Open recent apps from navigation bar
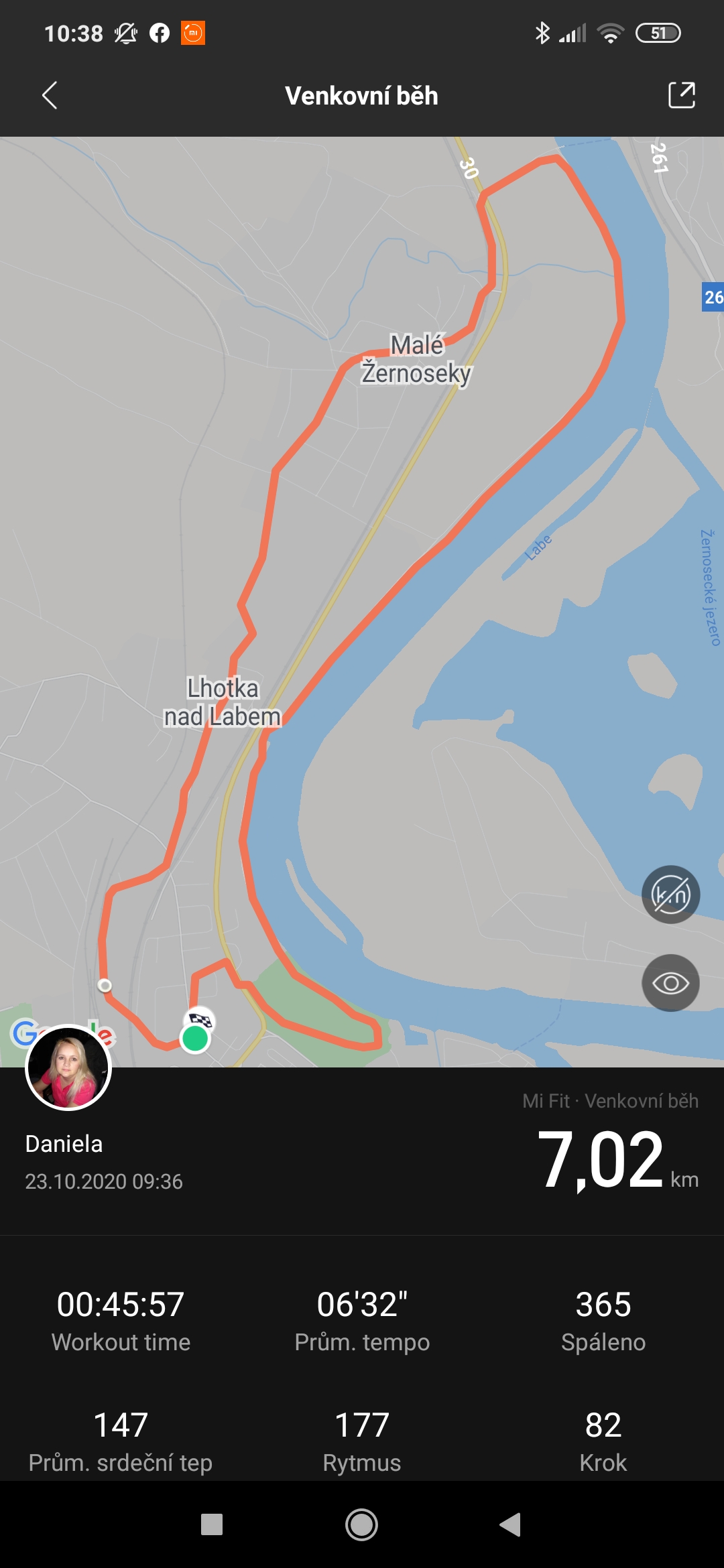 212,1525
